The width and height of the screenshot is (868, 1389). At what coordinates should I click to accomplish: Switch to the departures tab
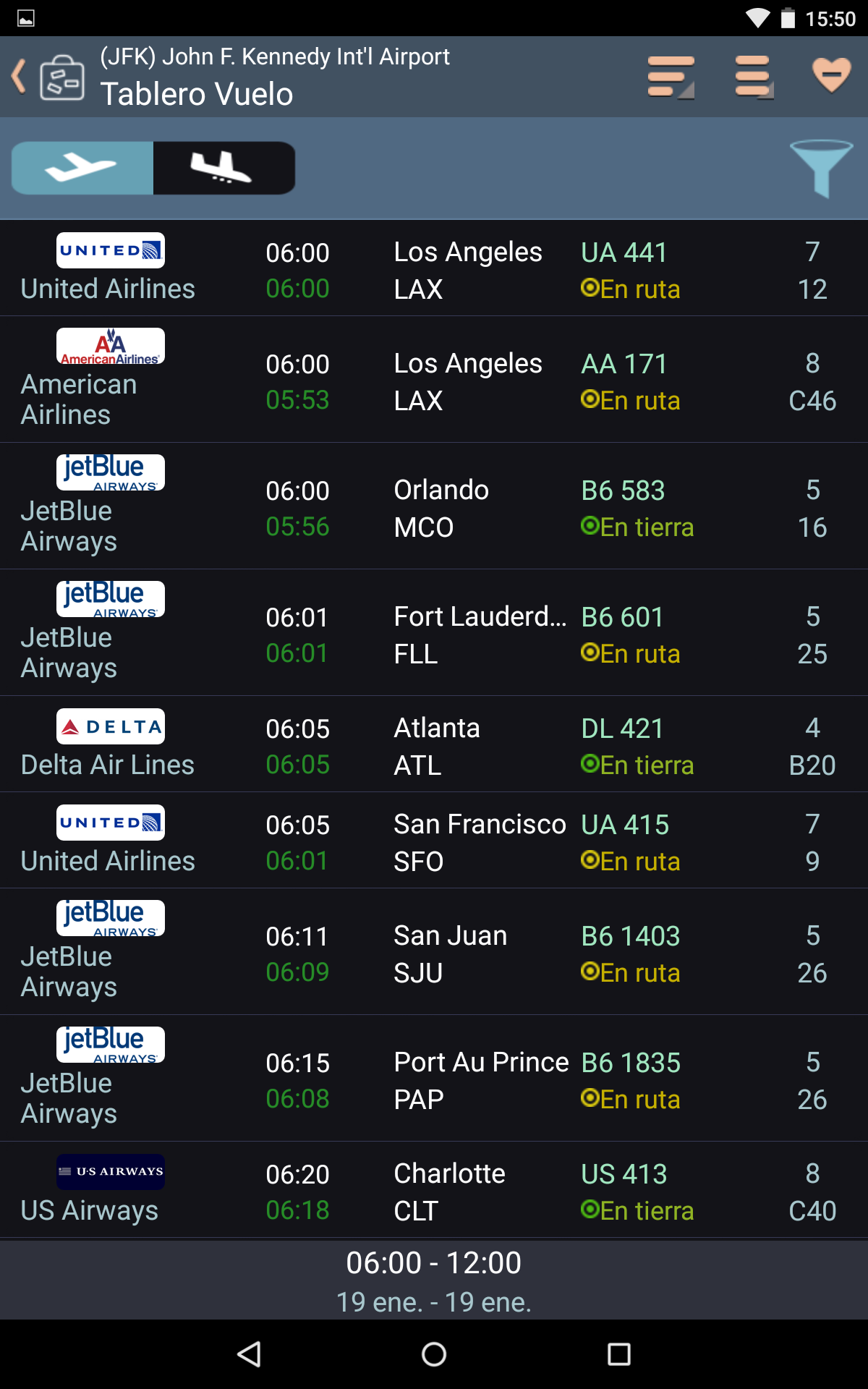point(82,168)
